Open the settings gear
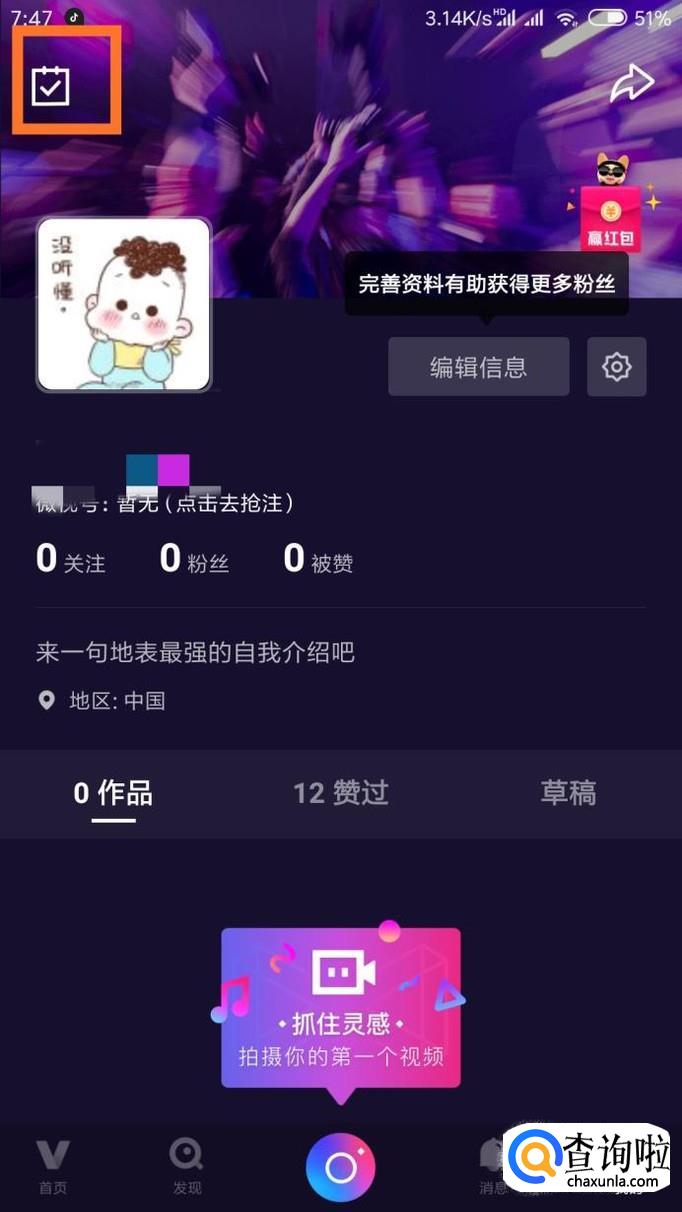Screen dimensions: 682x1212 [x=616, y=367]
